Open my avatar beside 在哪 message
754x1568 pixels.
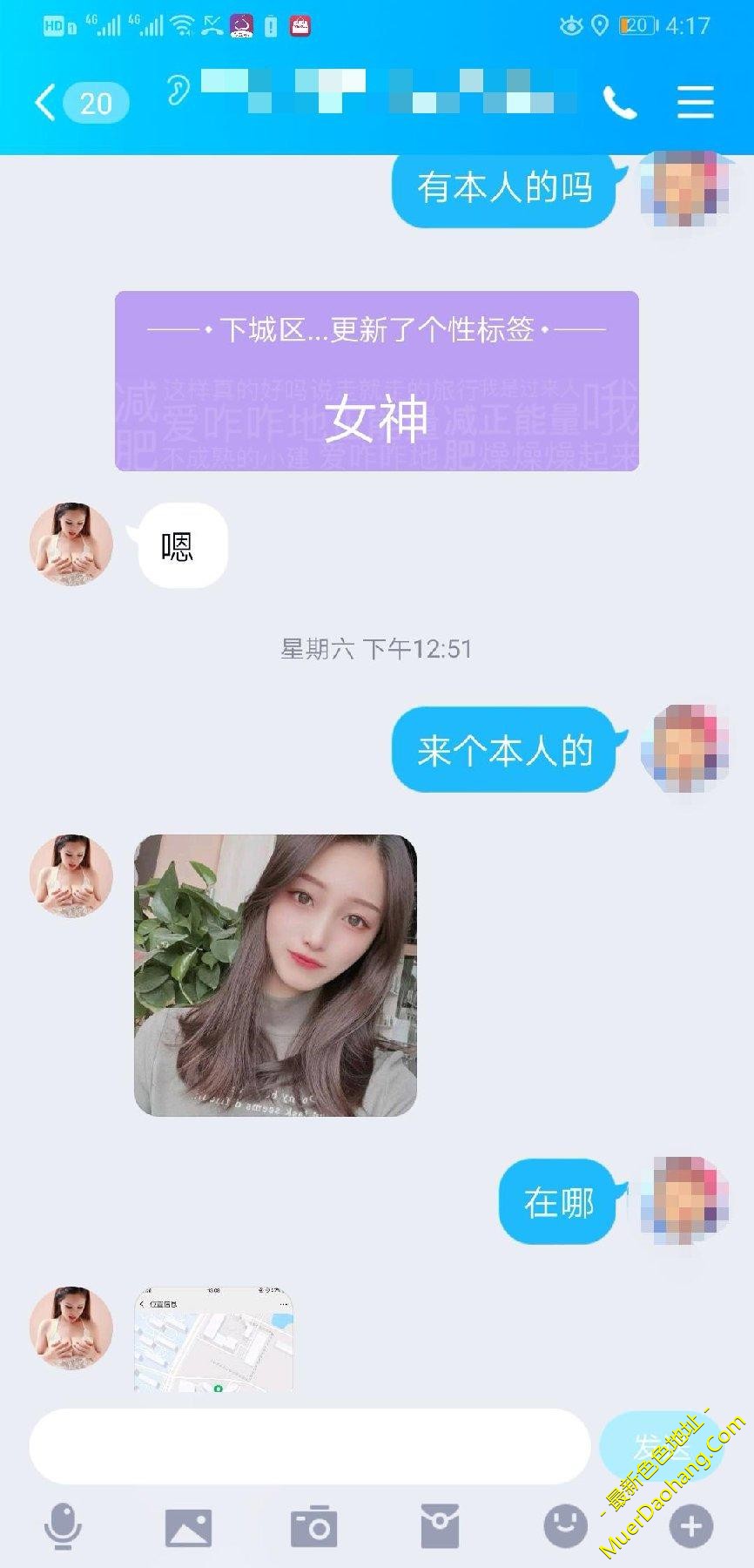[685, 1200]
